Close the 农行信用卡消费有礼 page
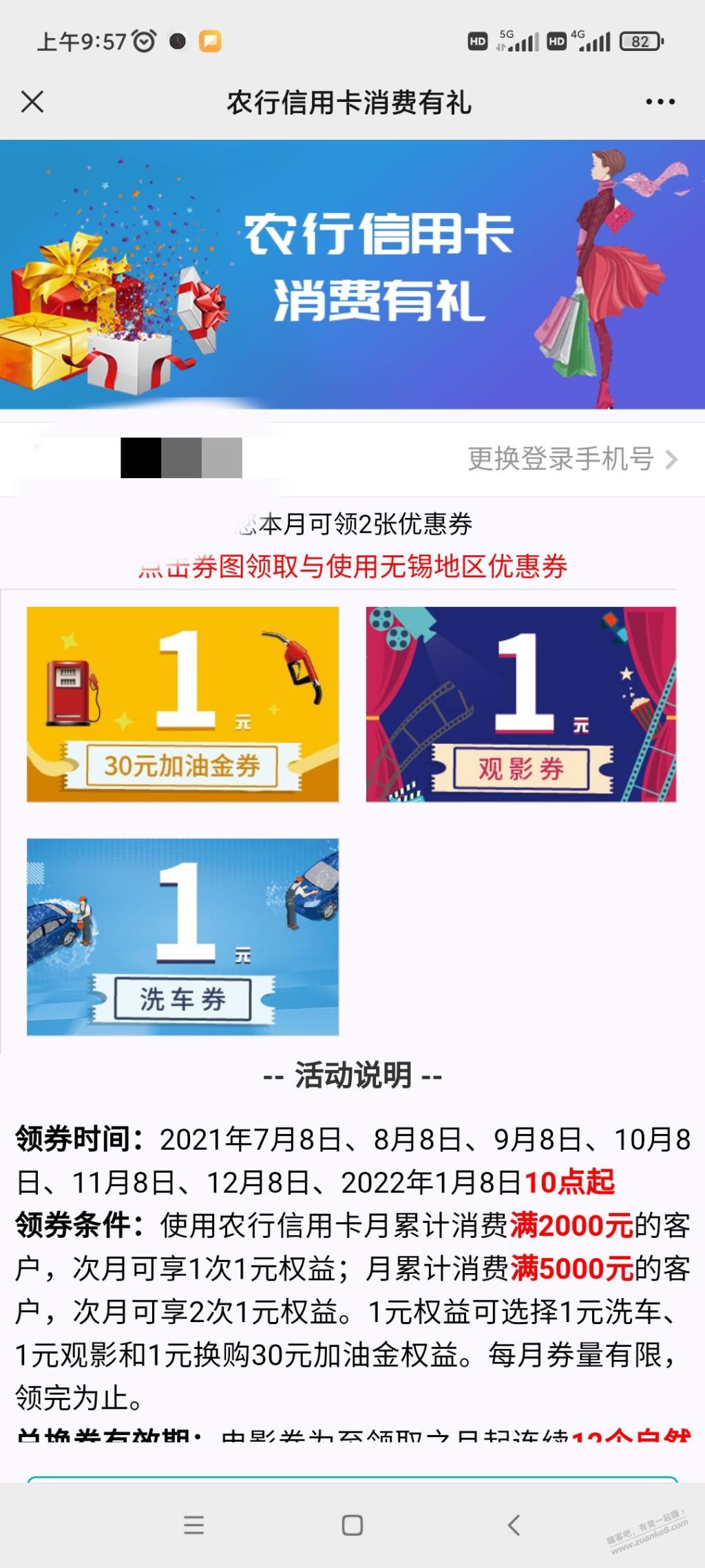Screen dimensions: 705x1568 (32, 102)
